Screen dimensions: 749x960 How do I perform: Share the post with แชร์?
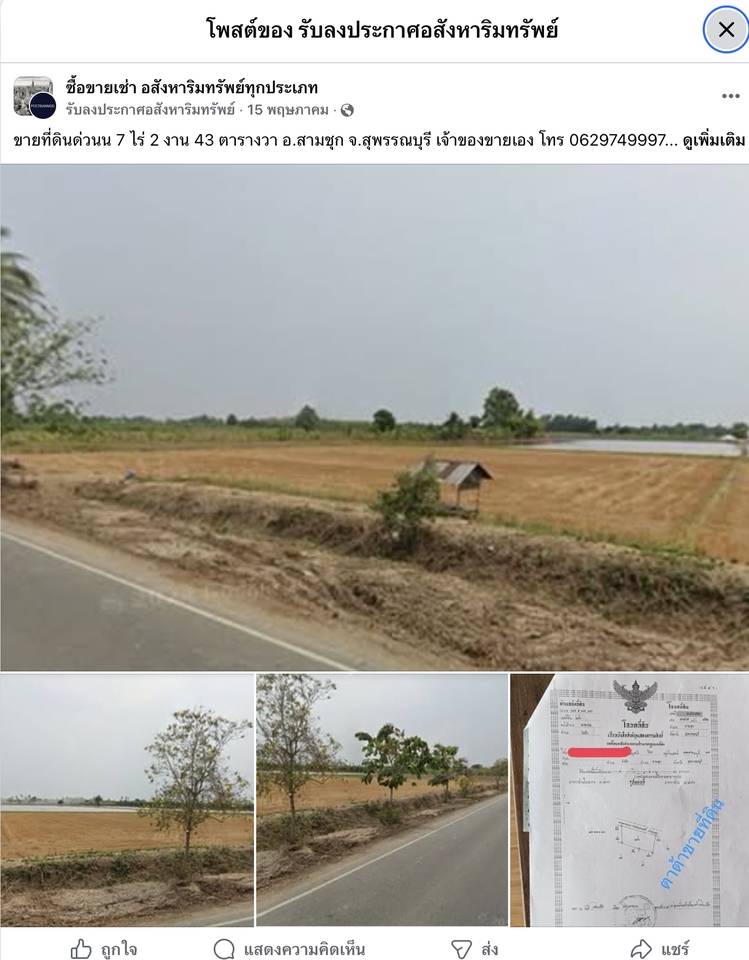tap(660, 948)
